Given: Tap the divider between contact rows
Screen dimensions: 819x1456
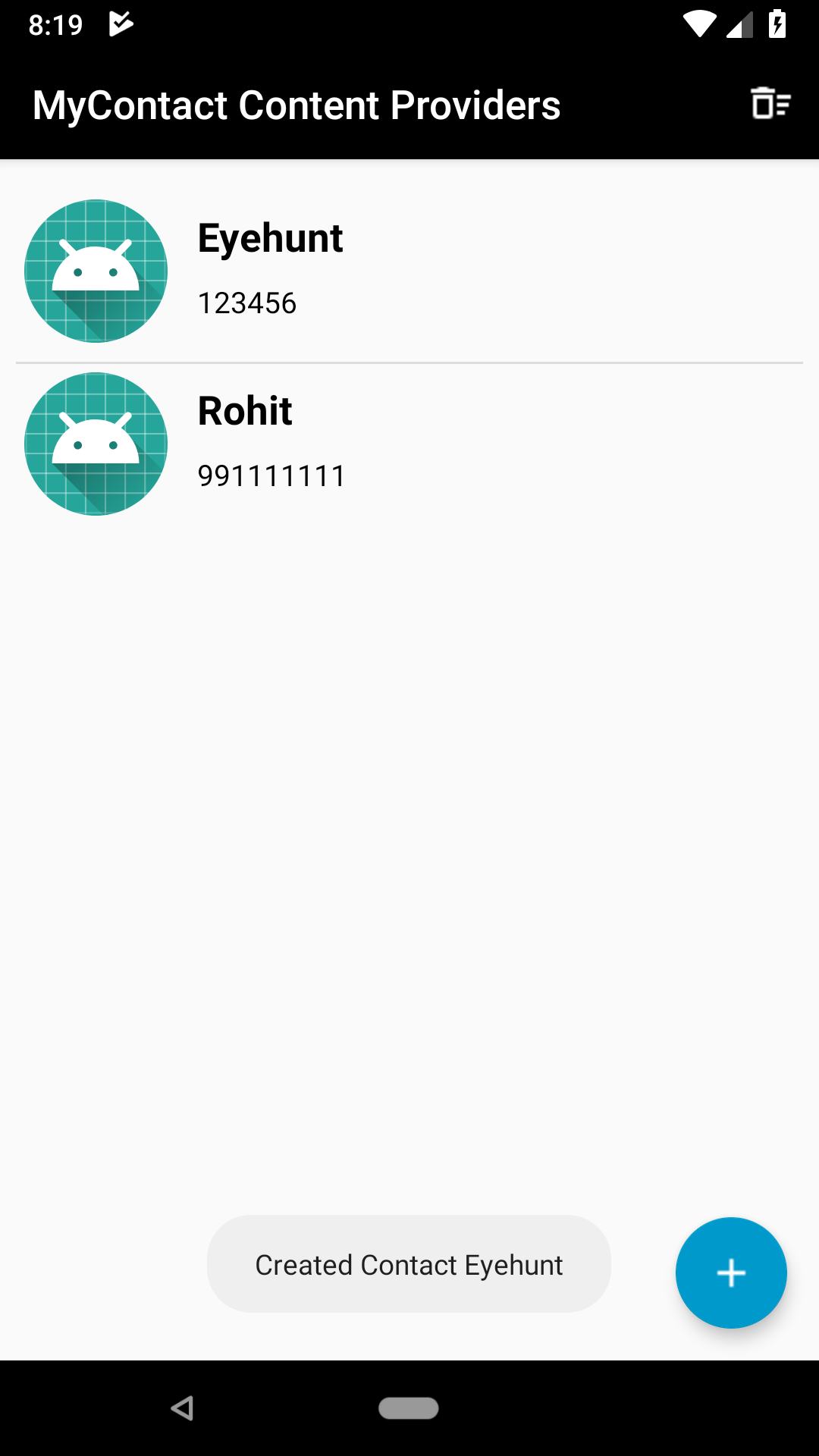Looking at the screenshot, I should coord(409,362).
